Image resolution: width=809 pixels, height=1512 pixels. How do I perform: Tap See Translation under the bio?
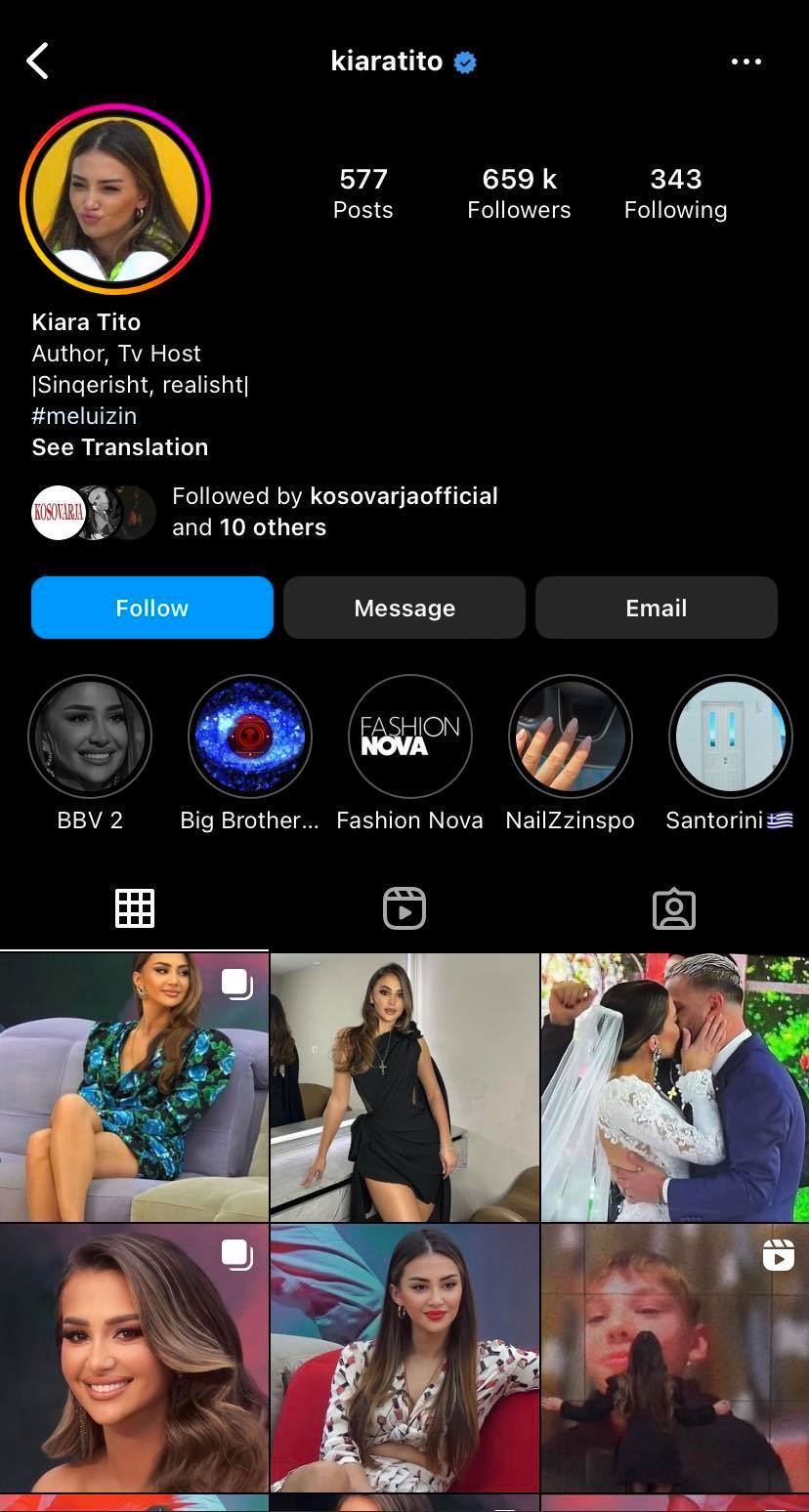click(120, 447)
